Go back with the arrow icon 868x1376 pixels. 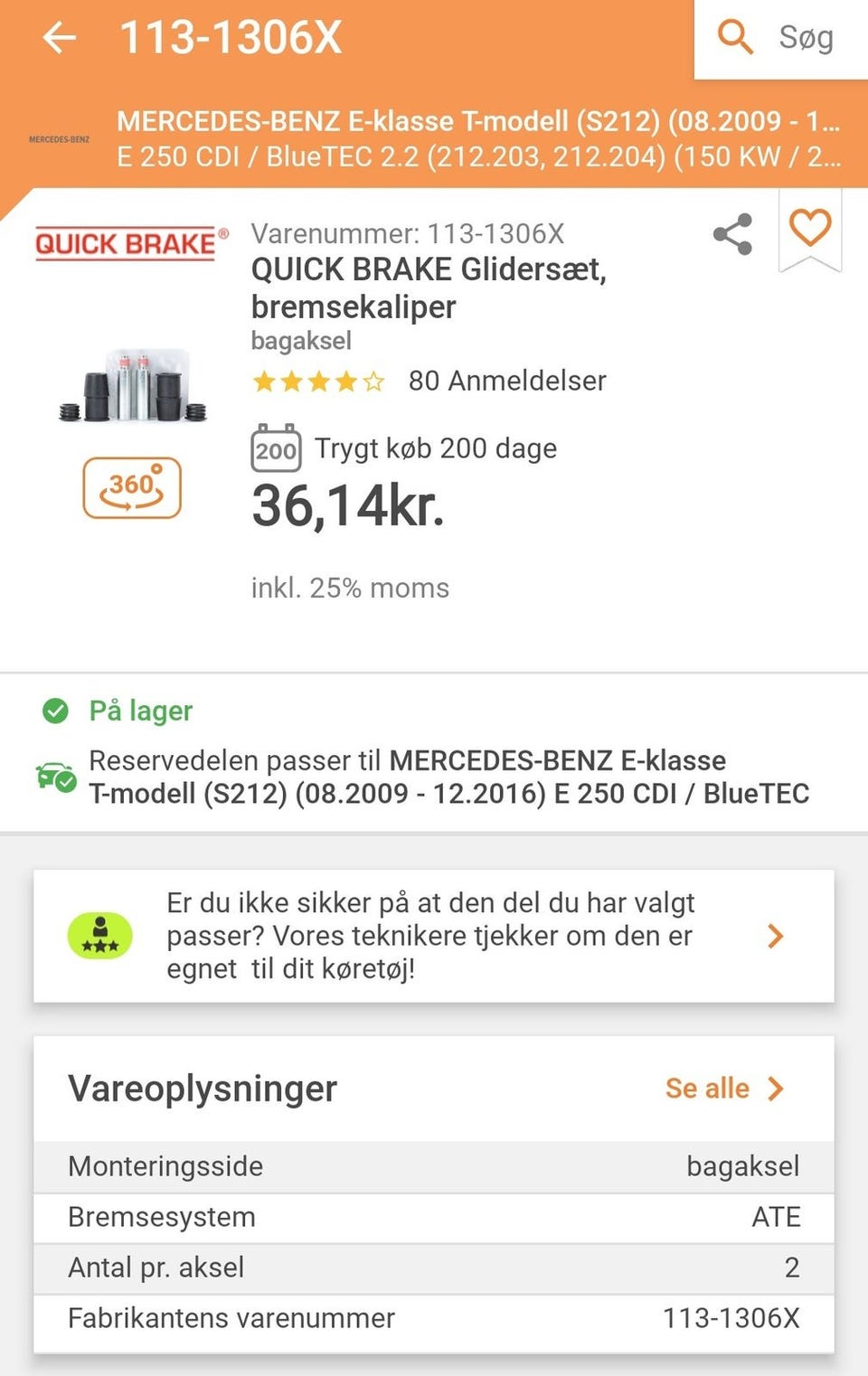coord(60,38)
